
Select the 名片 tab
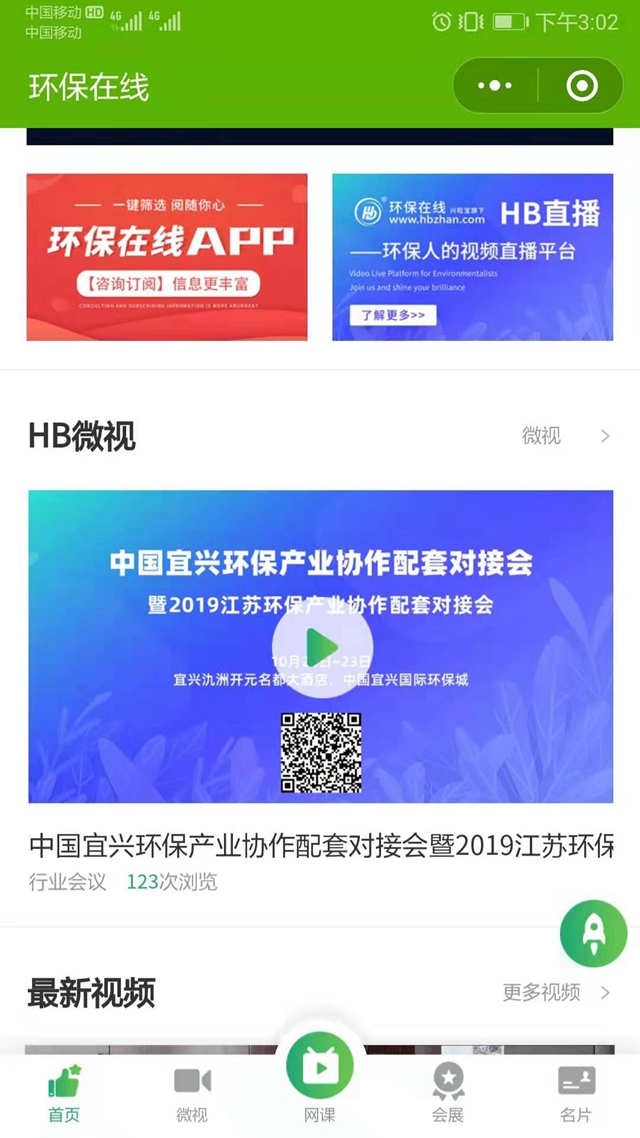click(576, 1093)
